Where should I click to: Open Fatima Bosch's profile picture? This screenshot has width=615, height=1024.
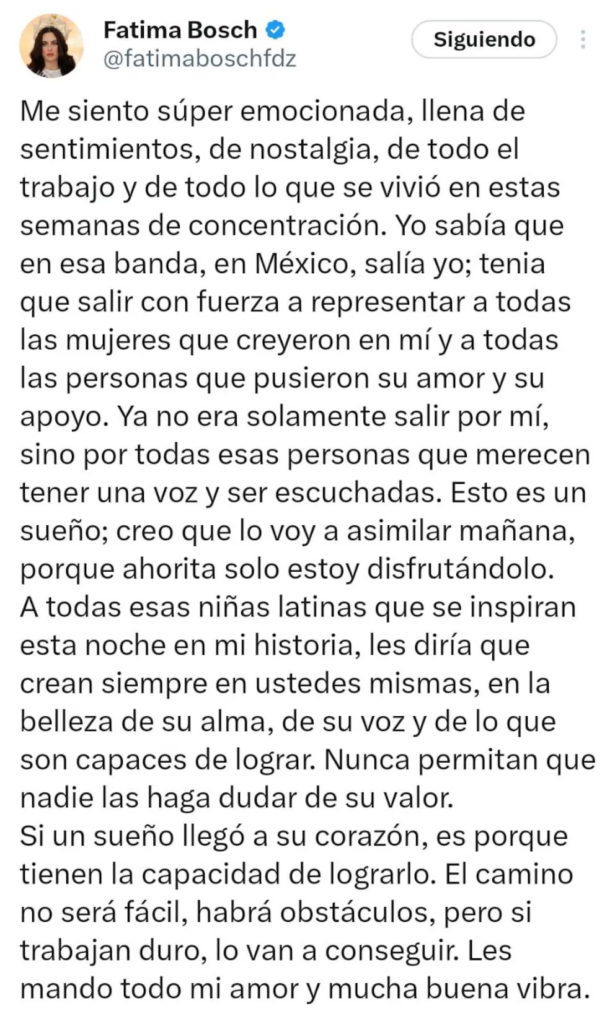50,45
